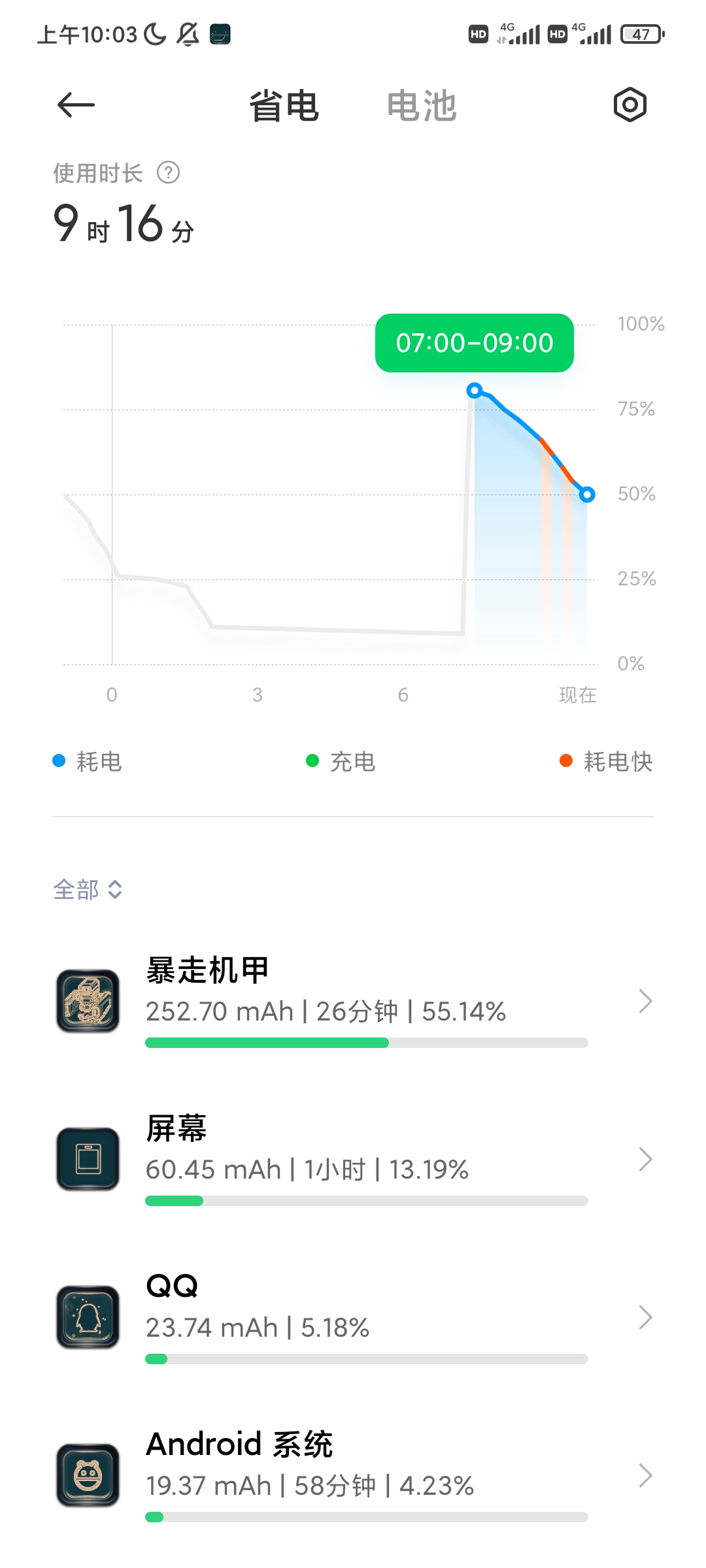Open battery settings hexagon icon
This screenshot has height=1568, width=706.
point(630,105)
